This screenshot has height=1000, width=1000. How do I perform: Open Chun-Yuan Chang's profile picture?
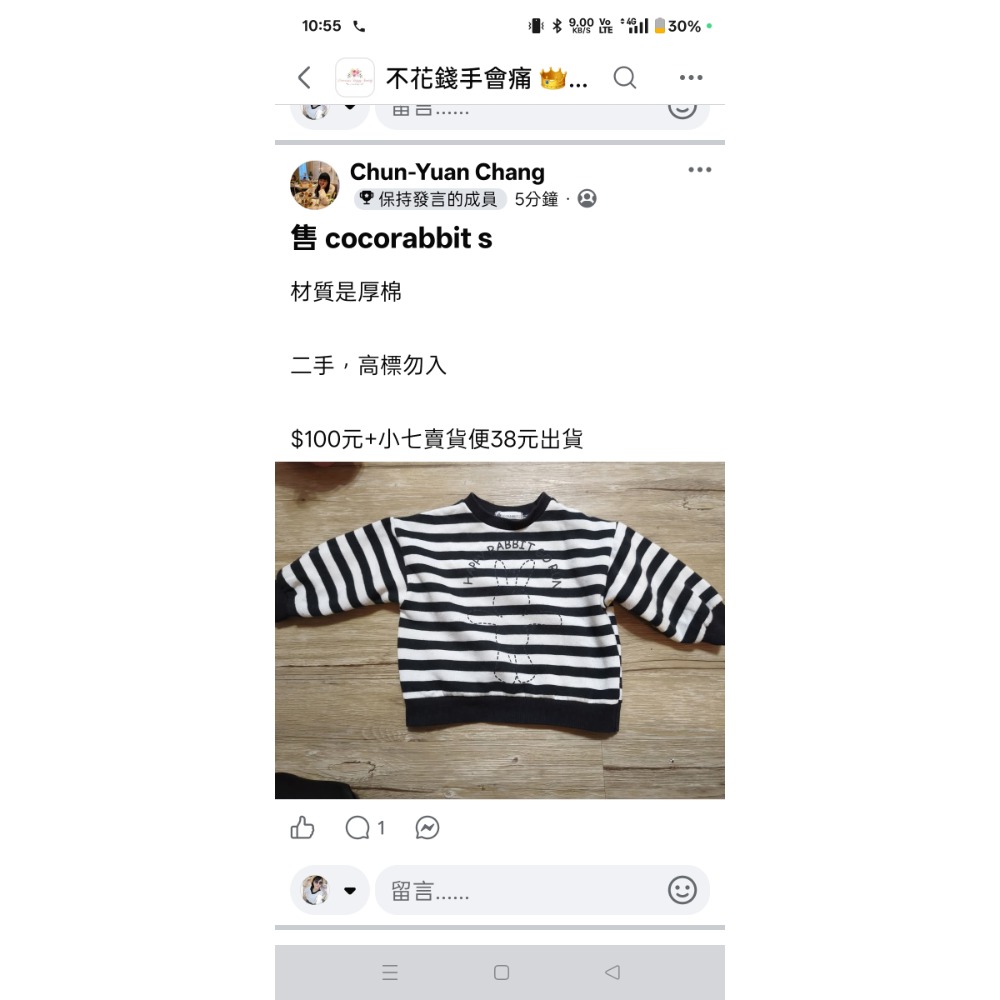pos(314,184)
